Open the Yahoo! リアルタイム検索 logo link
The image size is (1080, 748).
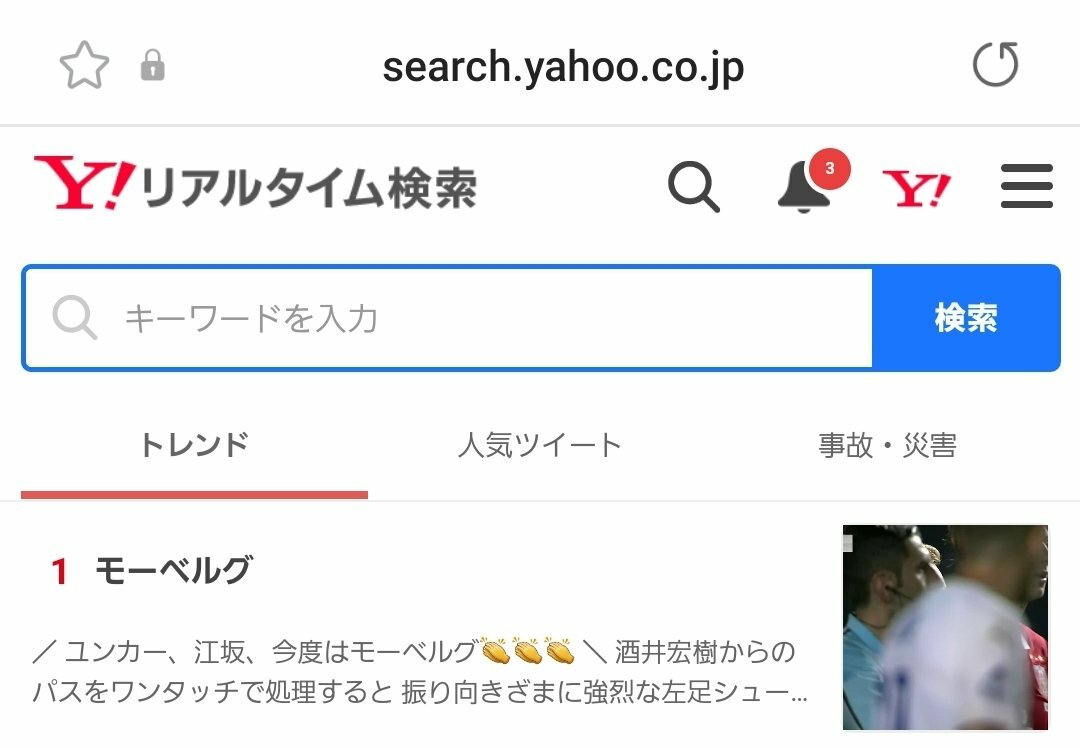pos(255,186)
